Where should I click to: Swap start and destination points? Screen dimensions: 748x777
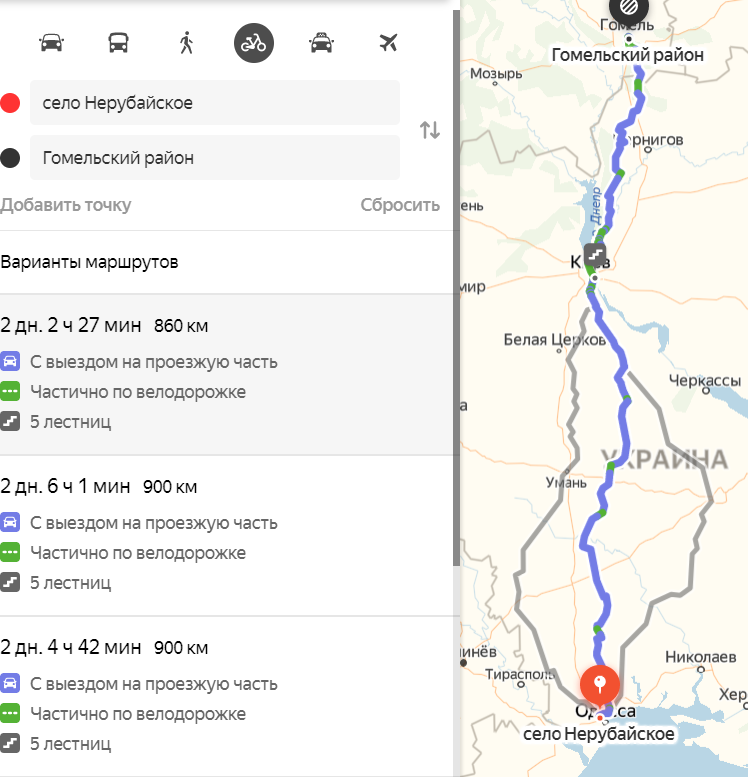click(x=429, y=130)
